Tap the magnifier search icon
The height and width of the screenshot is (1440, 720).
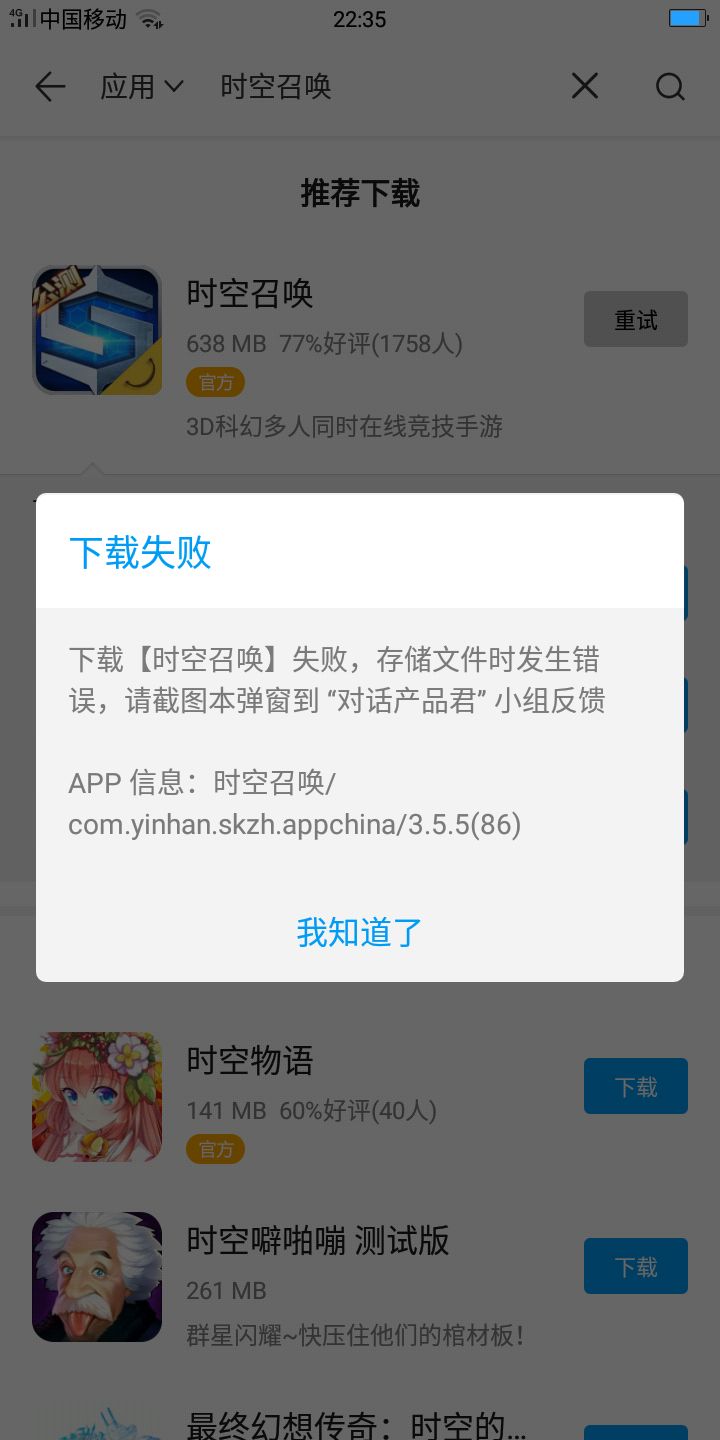coord(670,87)
